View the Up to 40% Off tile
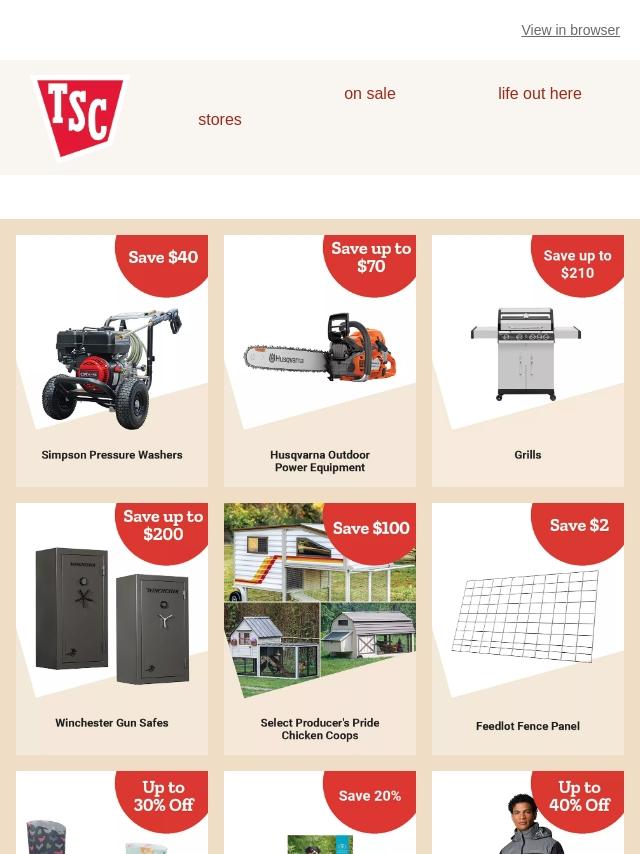Screen dimensions: 640x854 pos(528,813)
